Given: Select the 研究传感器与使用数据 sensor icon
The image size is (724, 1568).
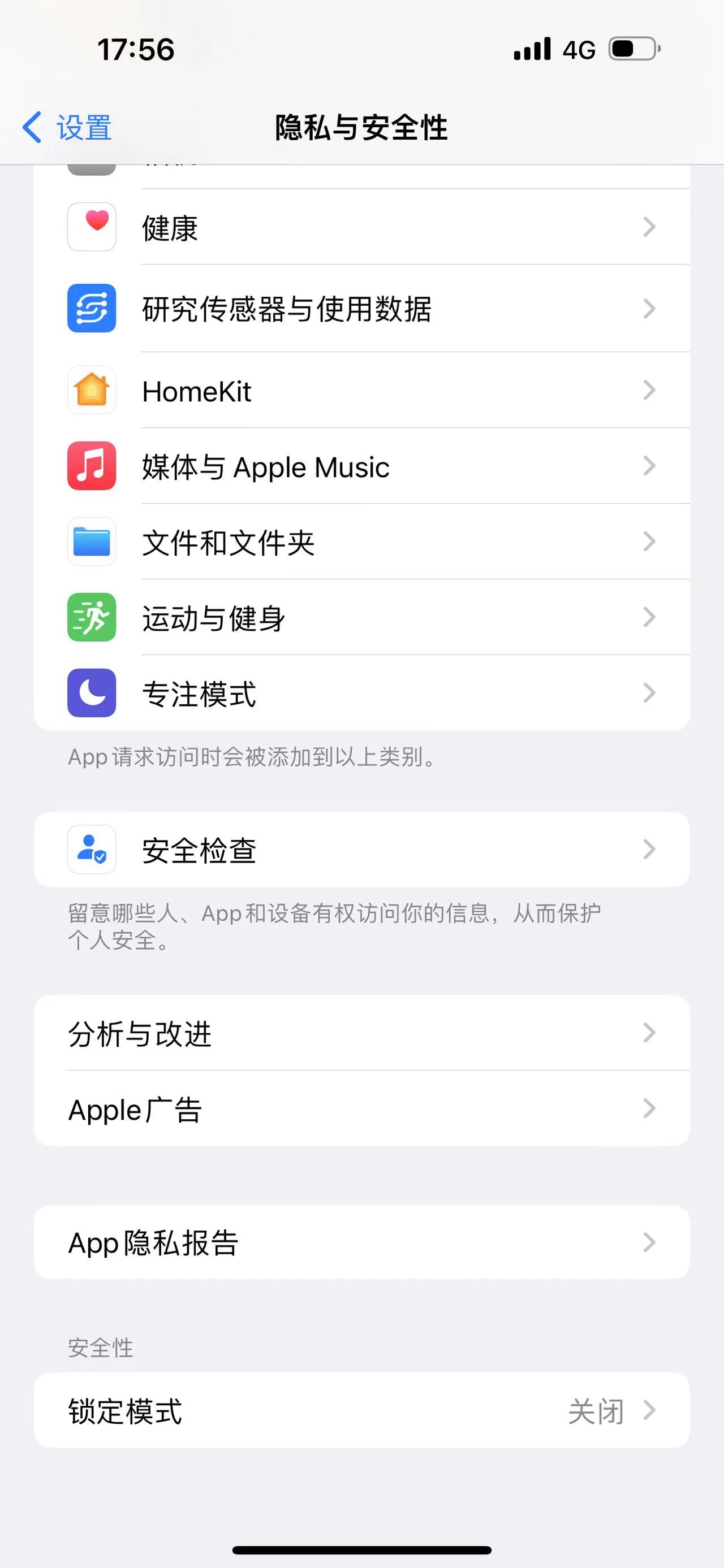Looking at the screenshot, I should click(91, 308).
